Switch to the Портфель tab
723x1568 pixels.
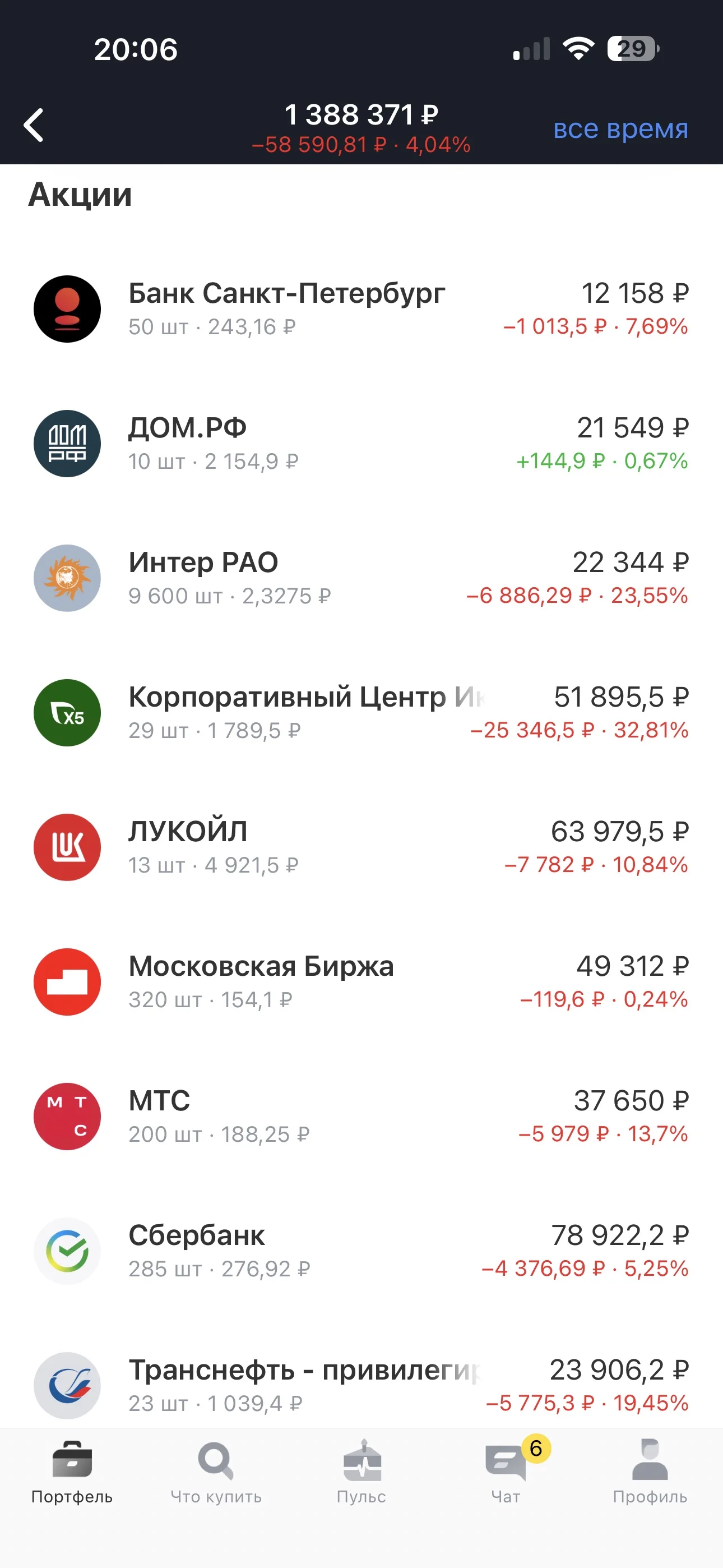point(72,1473)
